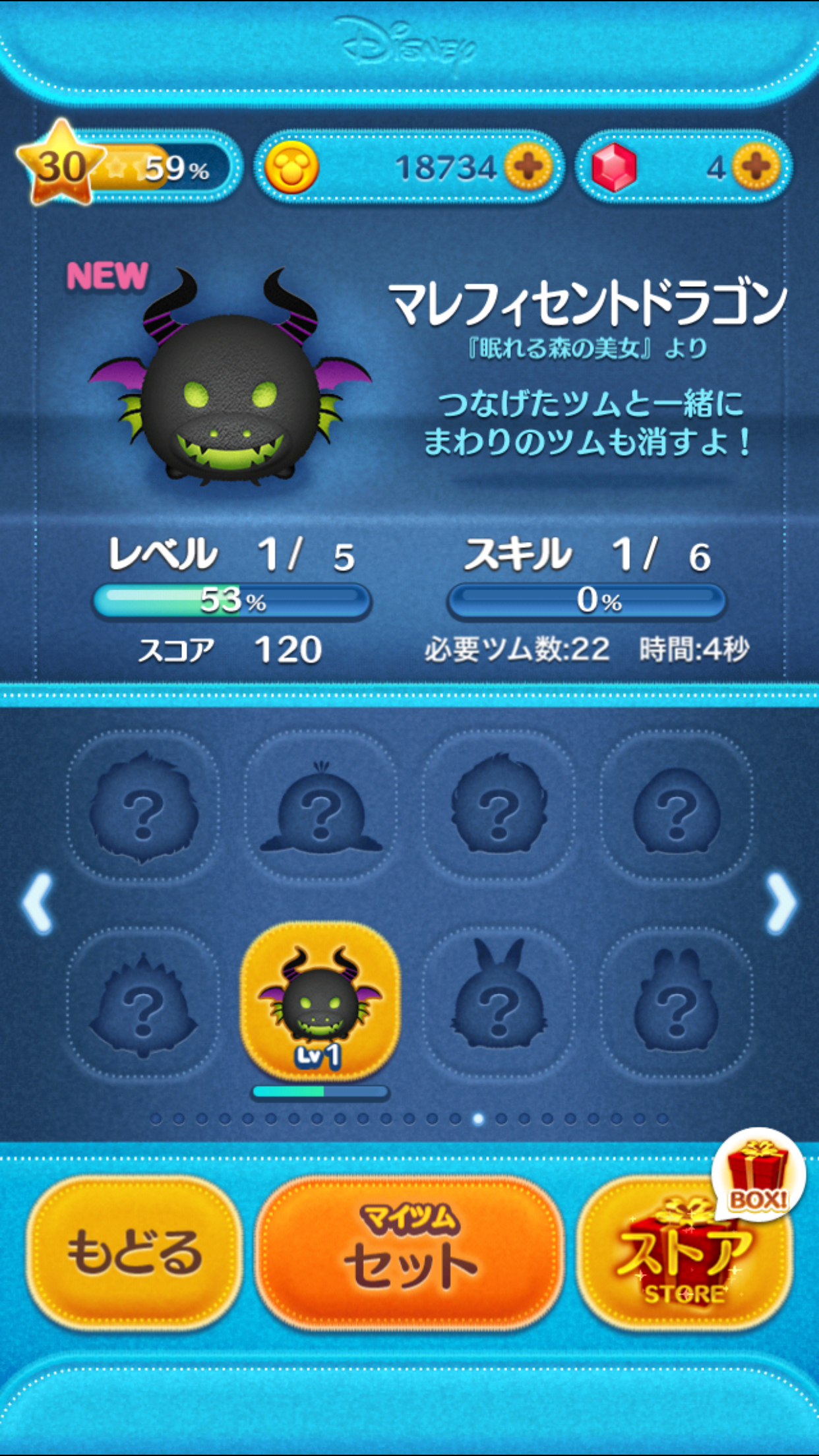Viewport: 819px width, 1456px height.
Task: Tap the plus button to add rubies
Action: [x=756, y=166]
